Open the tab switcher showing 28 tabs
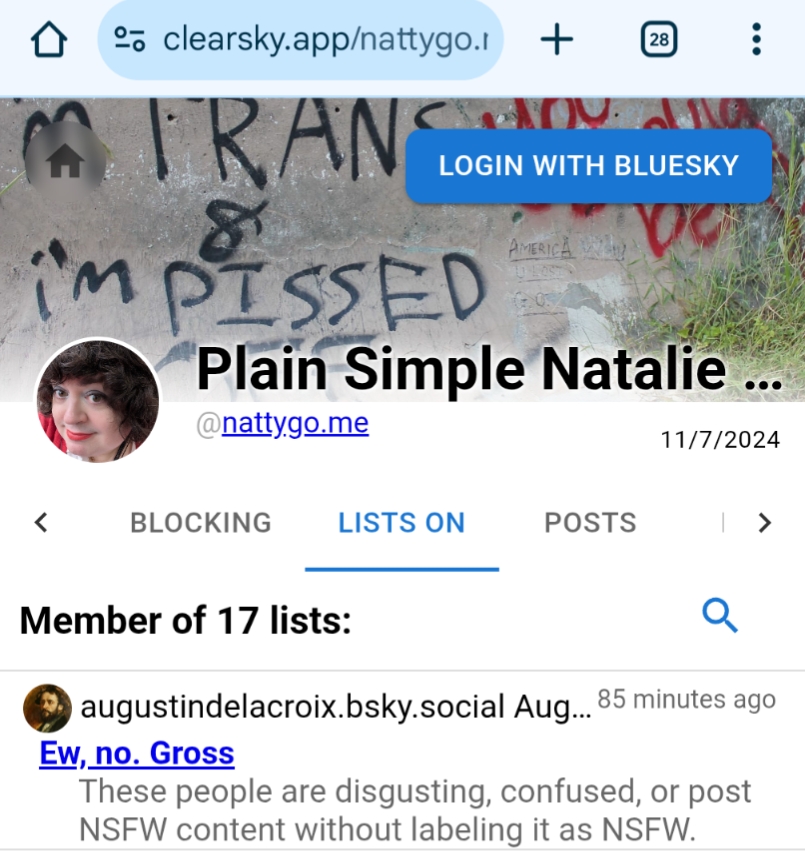Image resolution: width=805 pixels, height=857 pixels. [x=658, y=40]
